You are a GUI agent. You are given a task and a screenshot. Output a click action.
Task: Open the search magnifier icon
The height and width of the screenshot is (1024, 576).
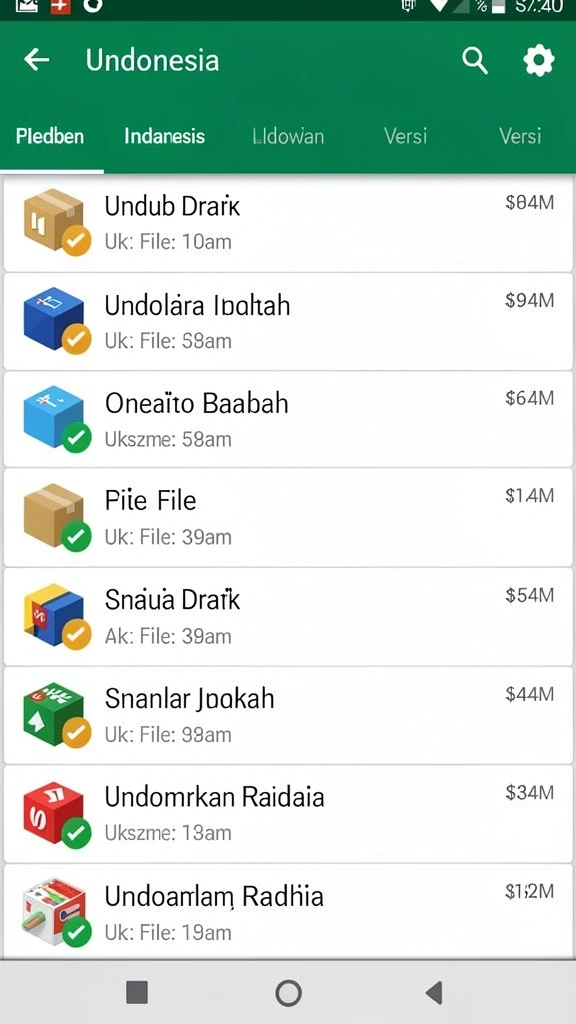click(475, 61)
